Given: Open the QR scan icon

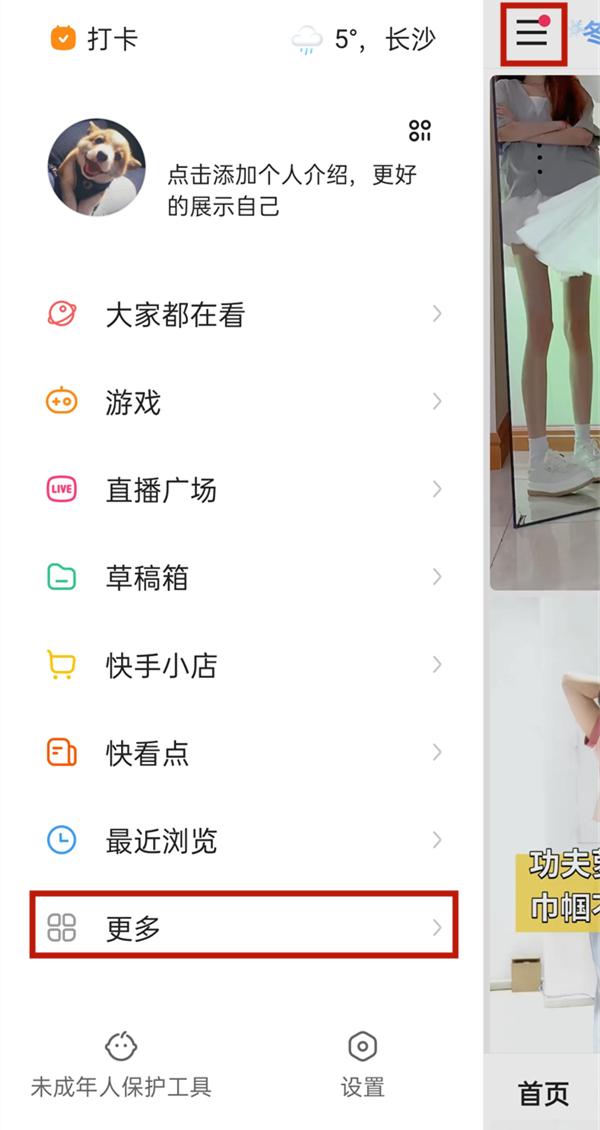Looking at the screenshot, I should (420, 130).
